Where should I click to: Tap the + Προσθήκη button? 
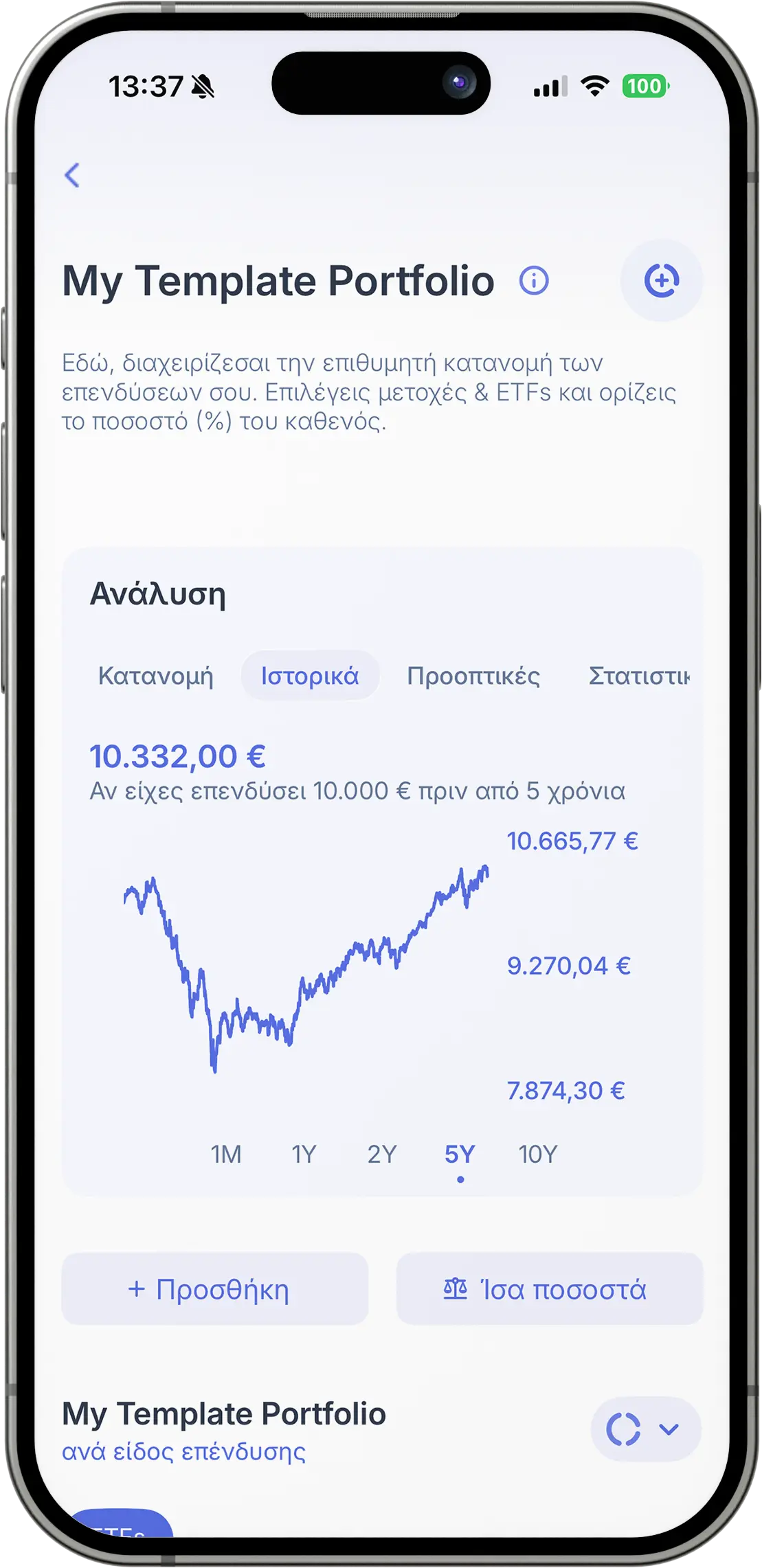click(215, 1289)
